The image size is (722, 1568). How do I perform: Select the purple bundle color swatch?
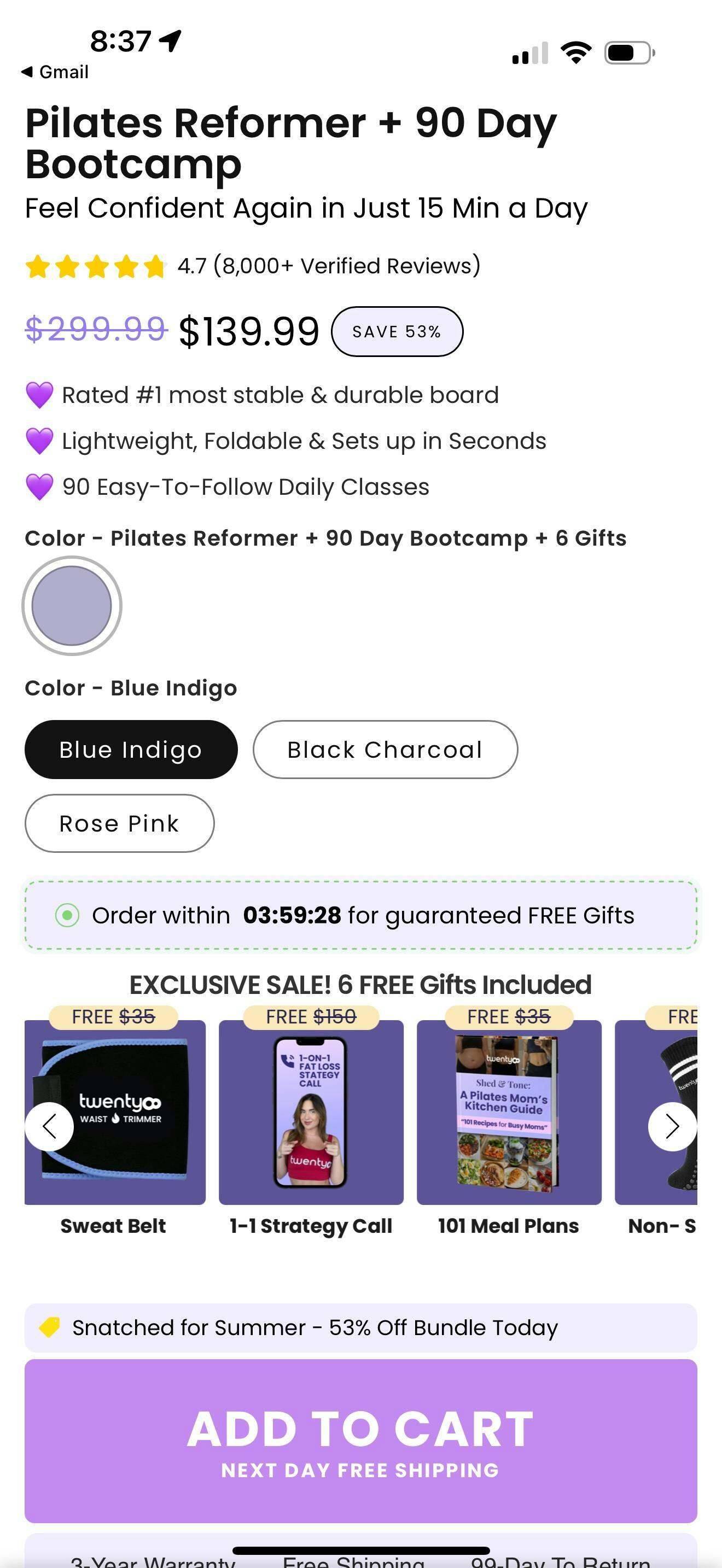pyautogui.click(x=72, y=606)
